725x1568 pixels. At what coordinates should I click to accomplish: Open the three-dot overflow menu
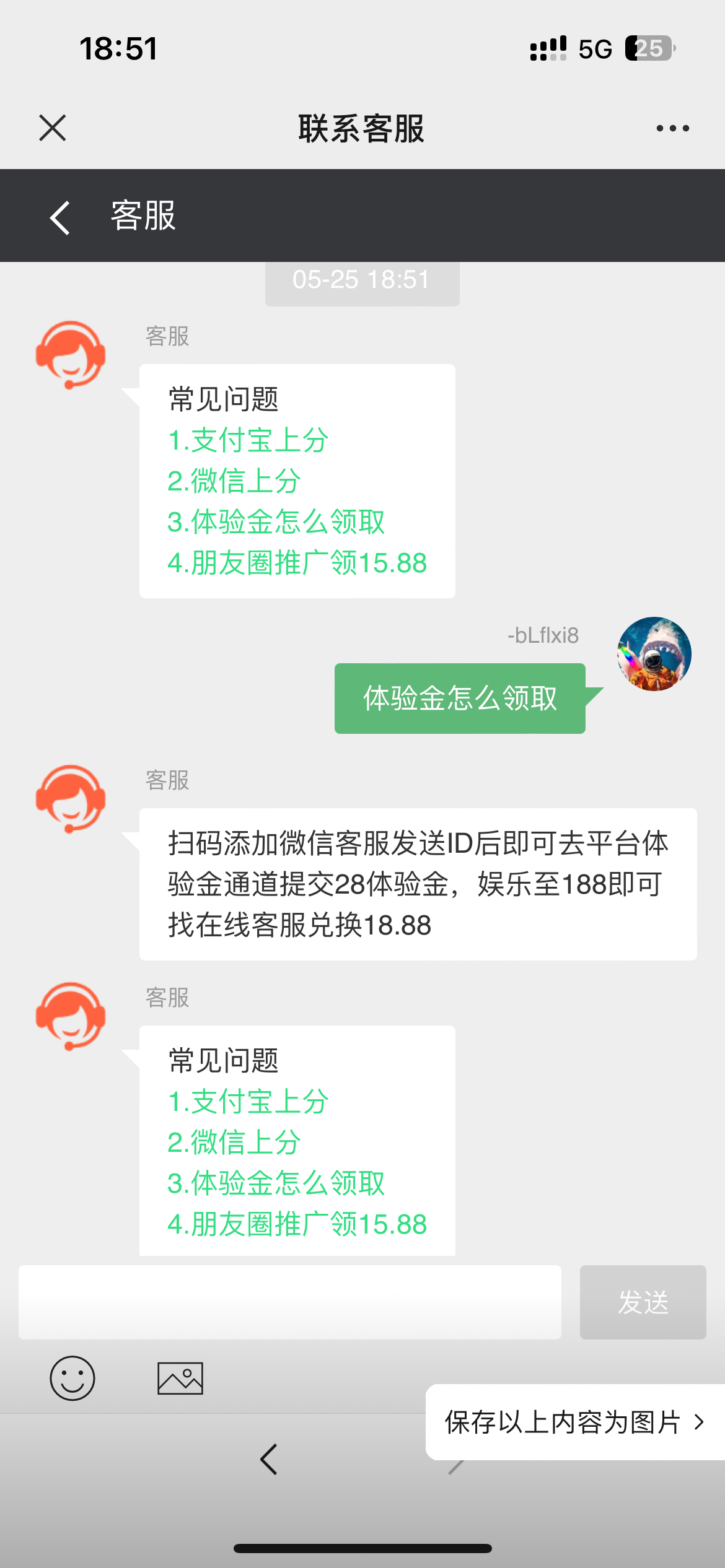click(672, 128)
